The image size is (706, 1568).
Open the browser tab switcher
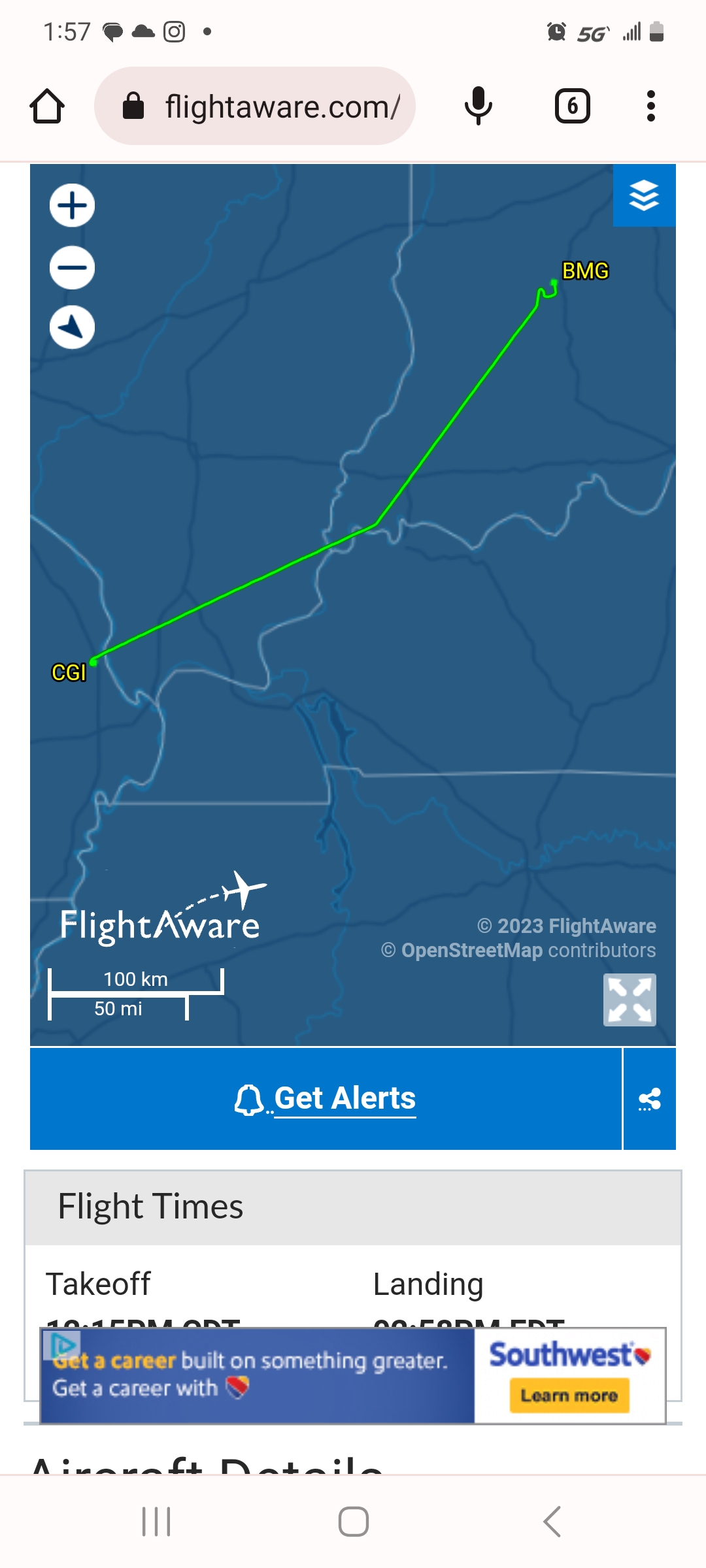click(572, 106)
